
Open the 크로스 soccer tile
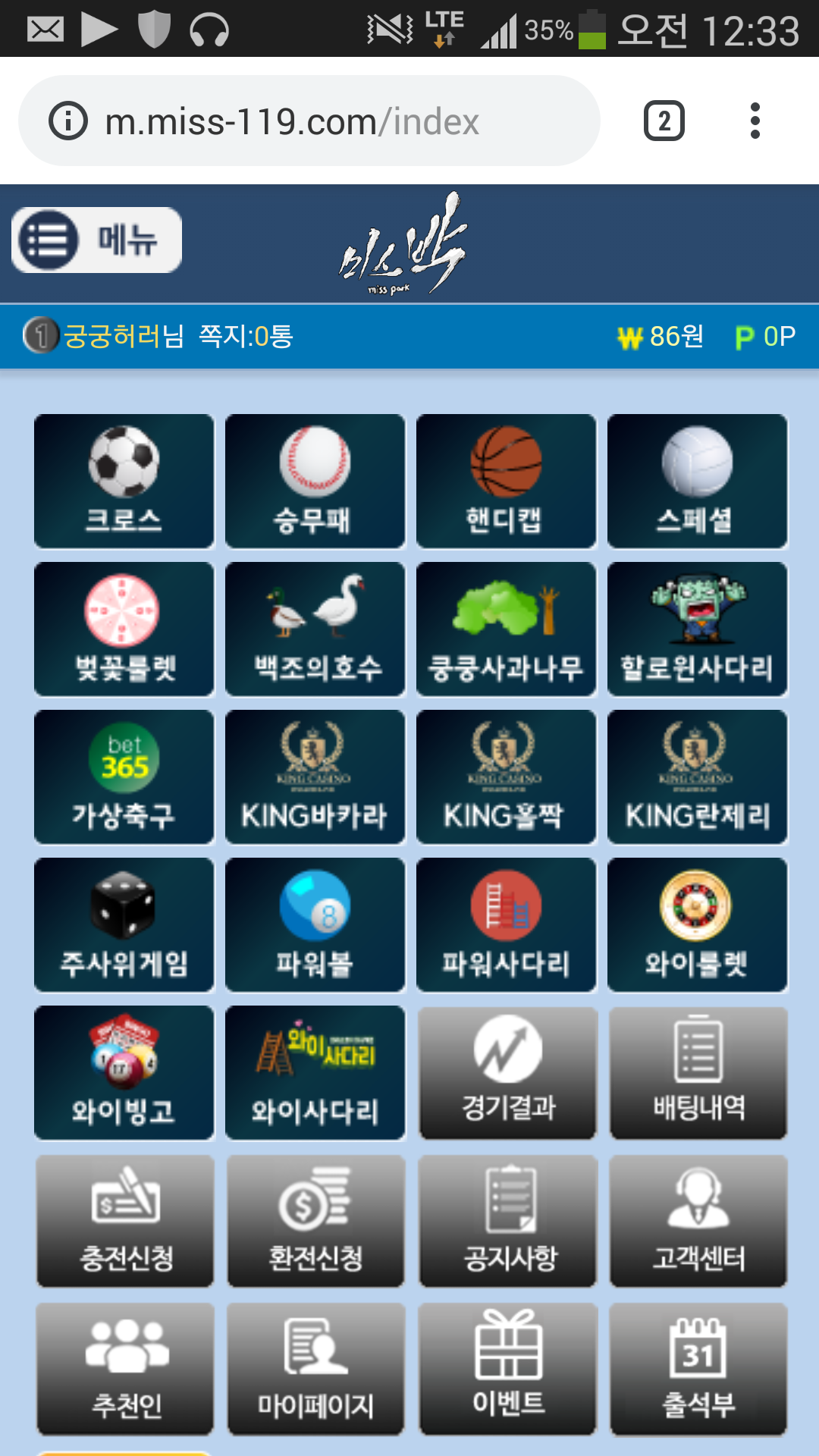coord(124,481)
